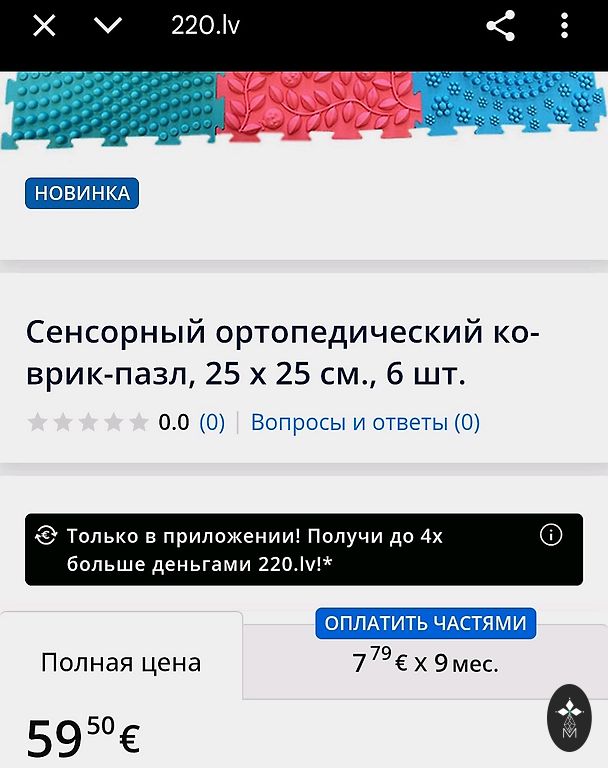Switch to the Оплатить частями tab
608x768 pixels.
(426, 661)
